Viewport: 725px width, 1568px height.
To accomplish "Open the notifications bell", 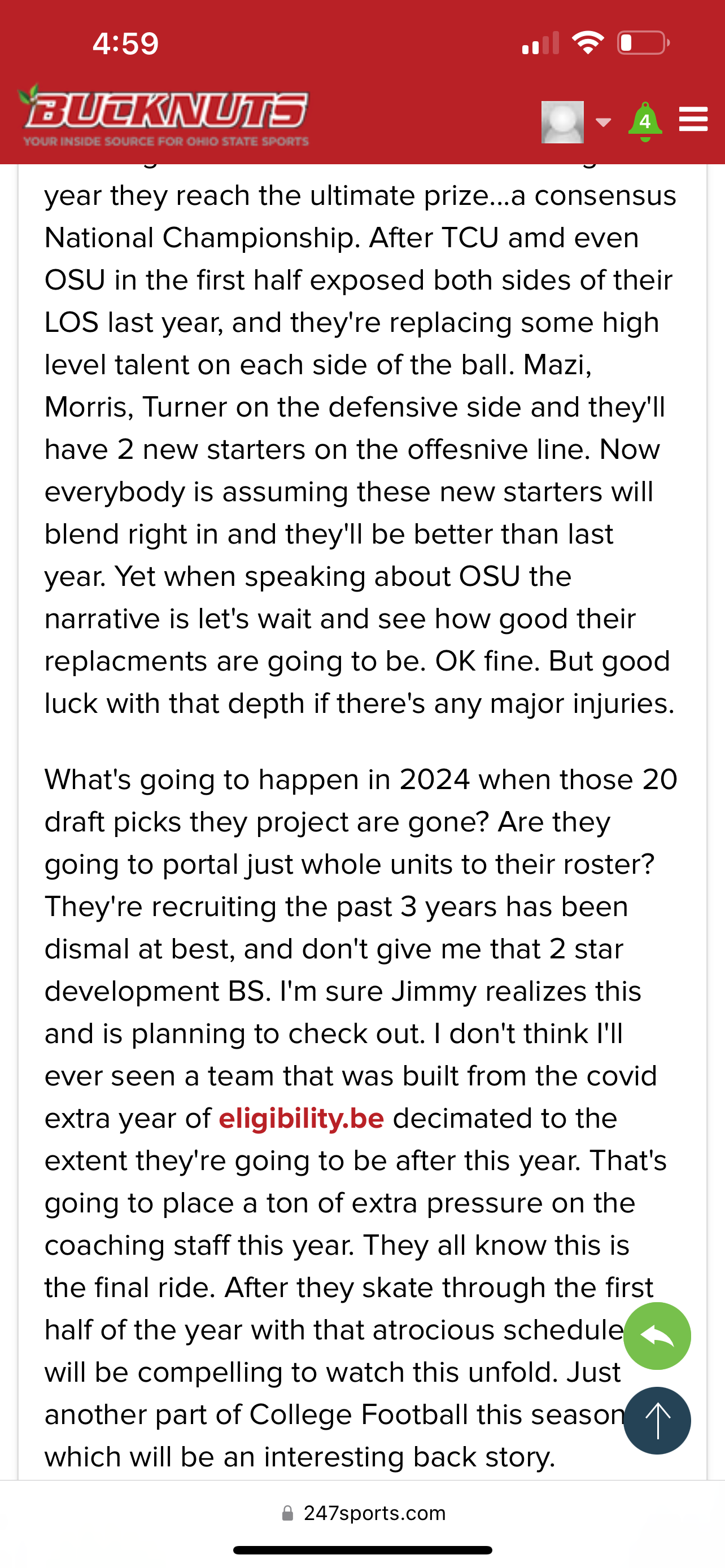I will pyautogui.click(x=645, y=122).
